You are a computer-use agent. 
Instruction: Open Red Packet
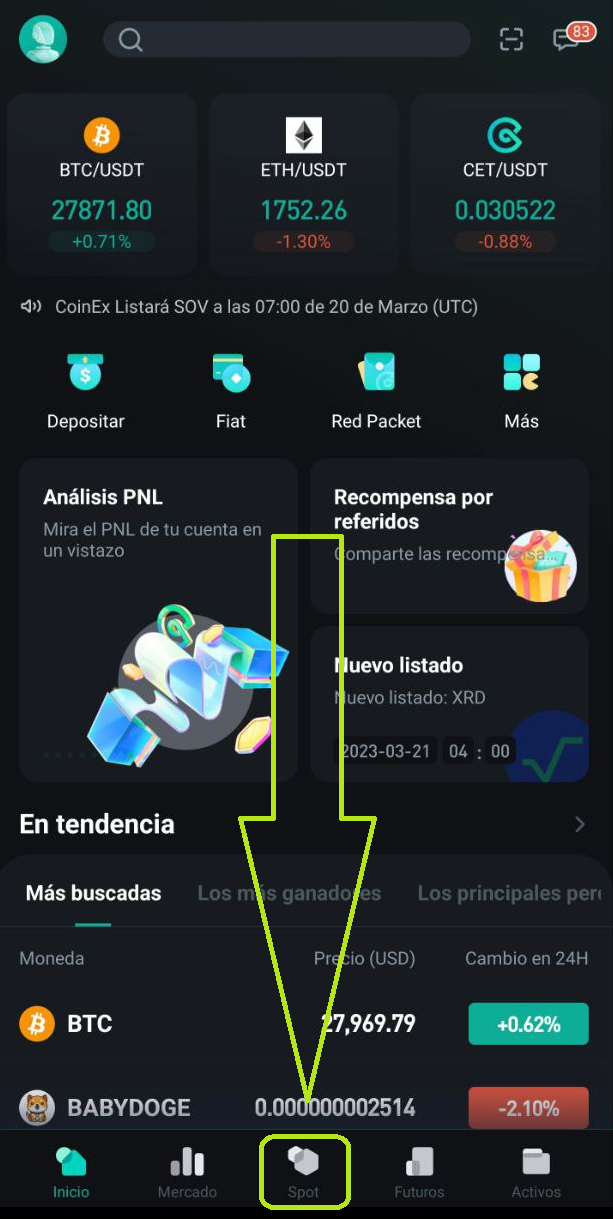click(x=376, y=391)
